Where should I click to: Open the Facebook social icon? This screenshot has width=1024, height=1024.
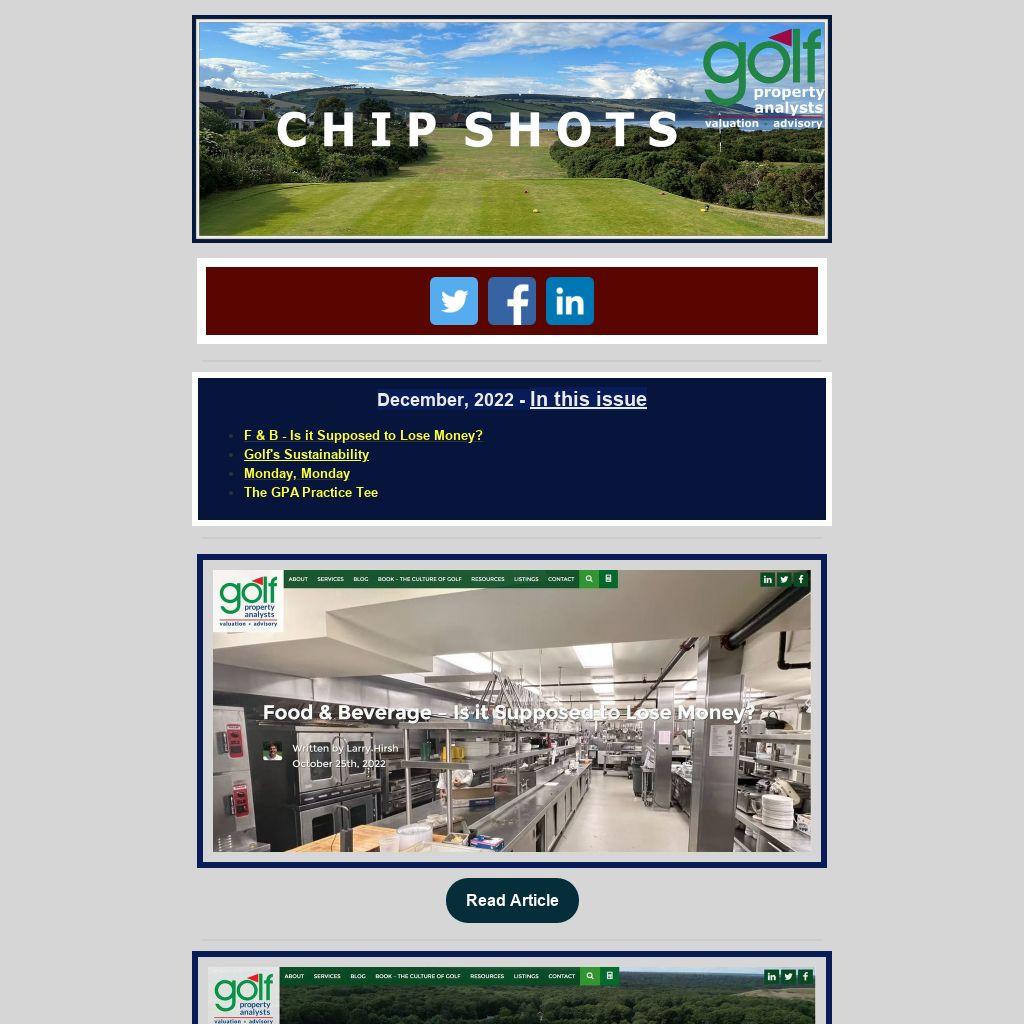[x=512, y=301]
